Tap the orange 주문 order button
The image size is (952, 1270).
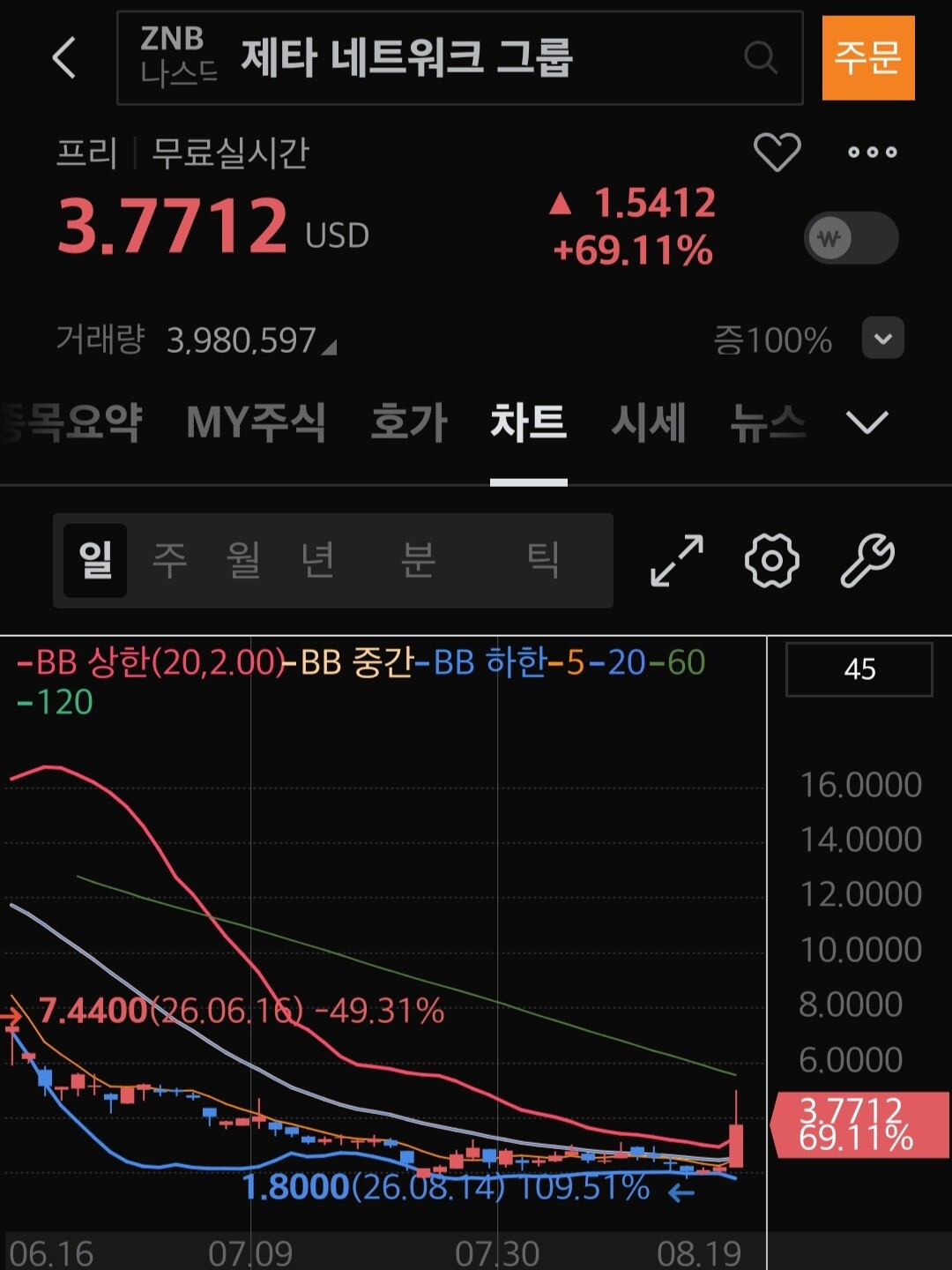click(x=868, y=58)
